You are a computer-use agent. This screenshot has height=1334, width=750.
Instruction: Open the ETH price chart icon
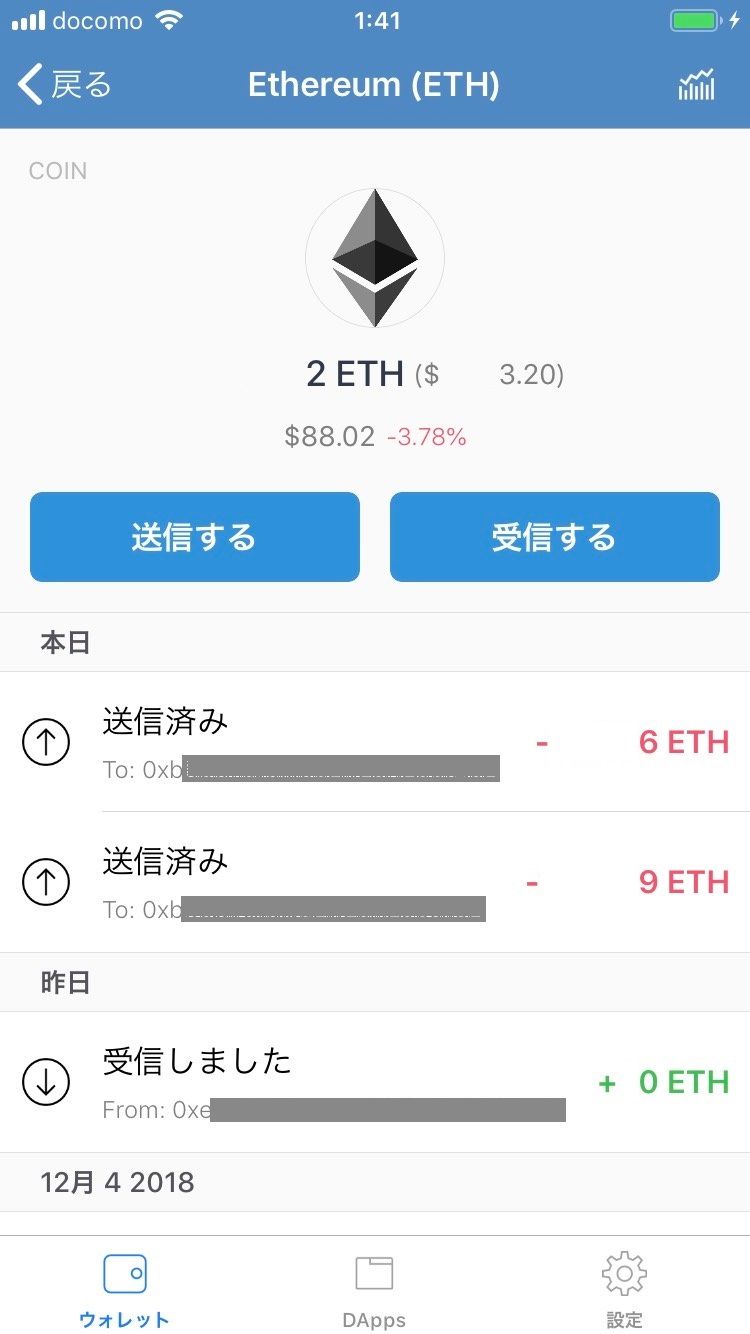(x=696, y=85)
